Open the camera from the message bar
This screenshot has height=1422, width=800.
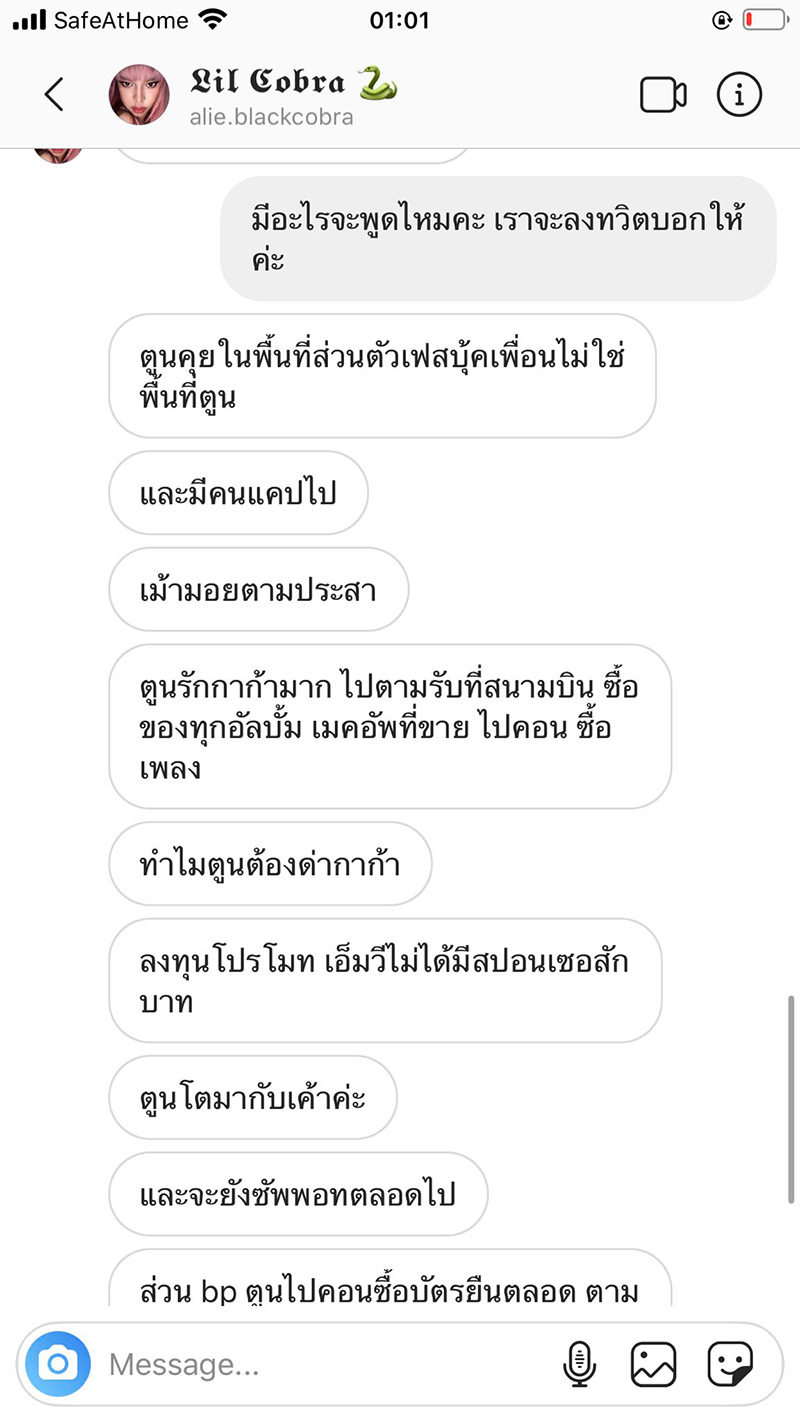coord(57,1363)
